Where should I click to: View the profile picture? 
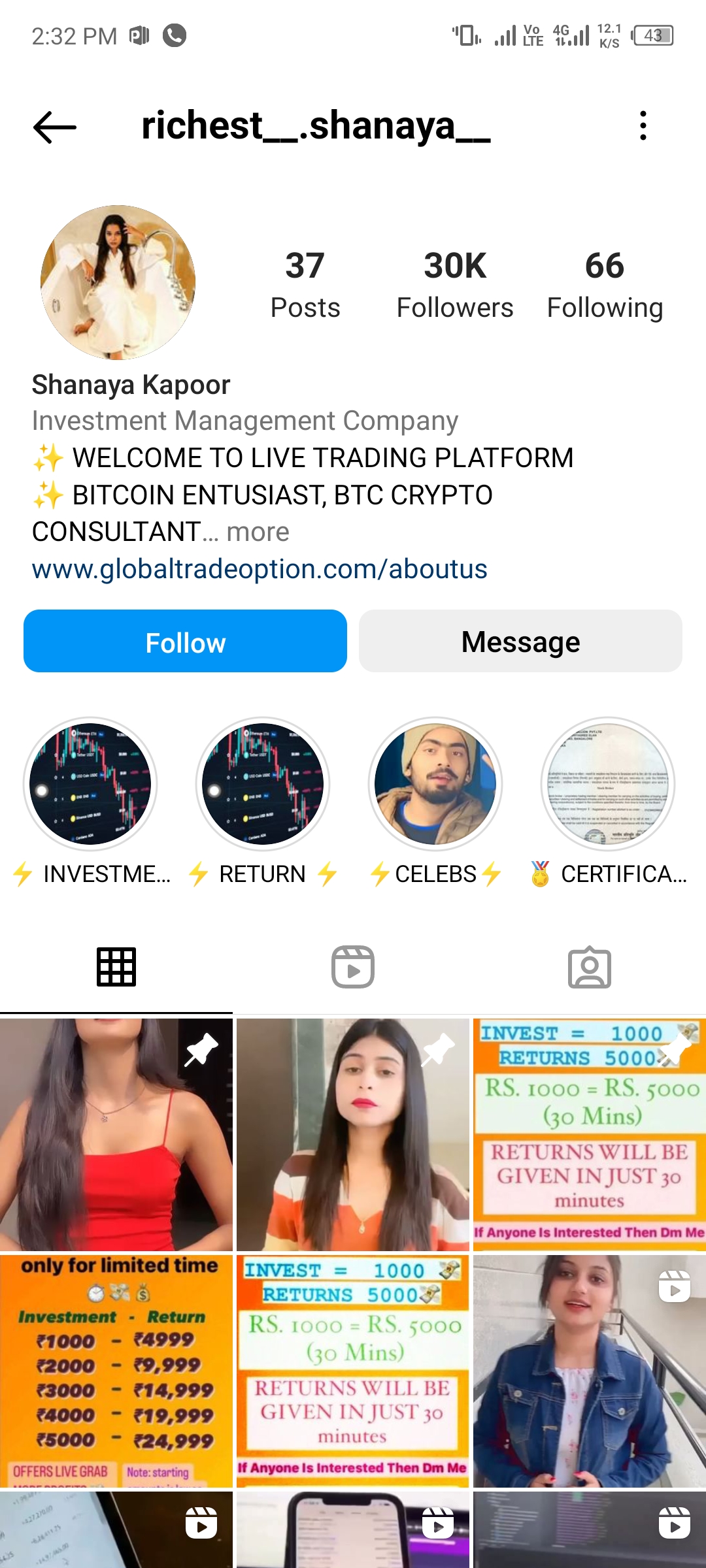[x=118, y=282]
